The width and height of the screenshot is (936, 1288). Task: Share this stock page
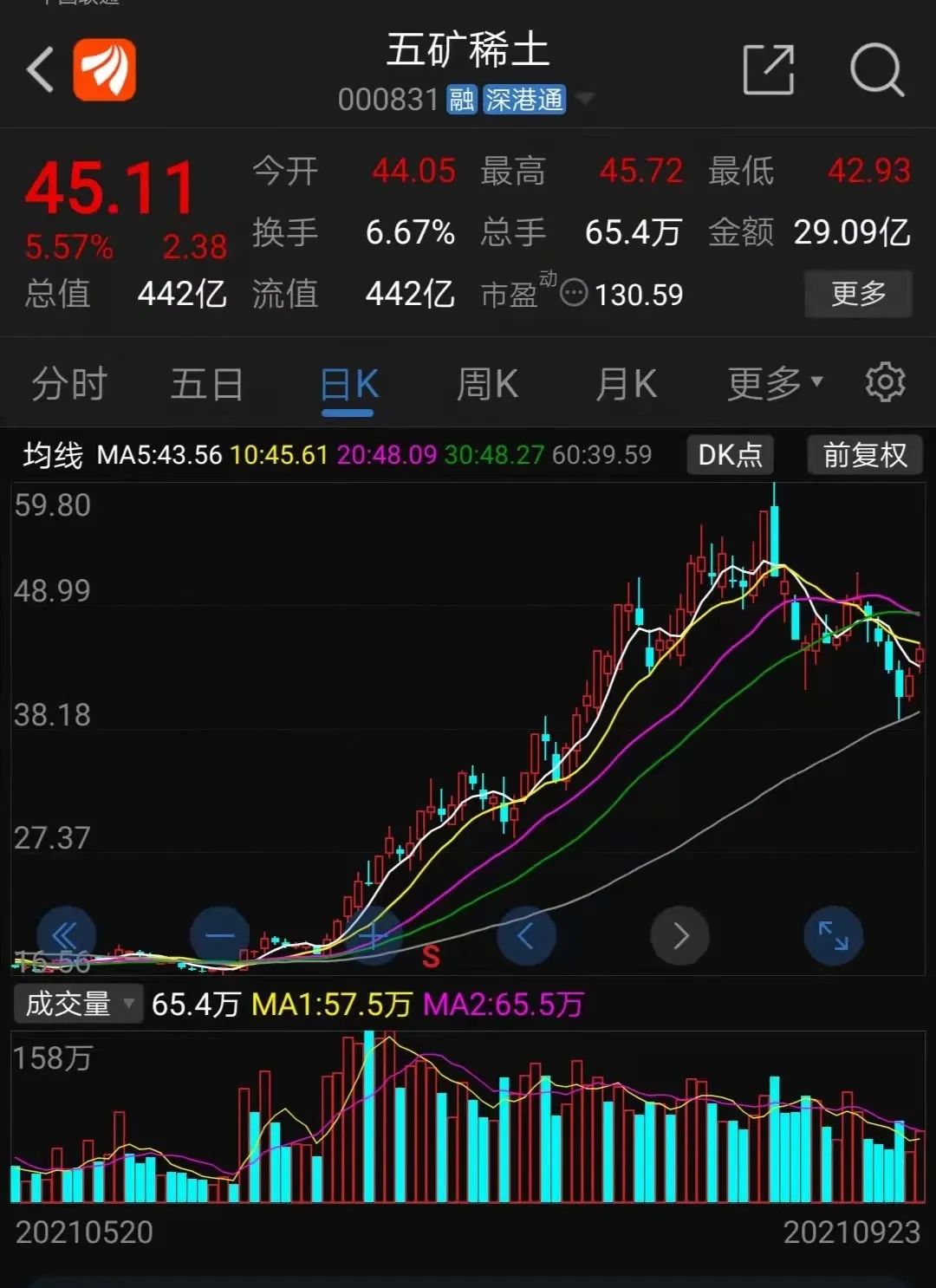(769, 69)
